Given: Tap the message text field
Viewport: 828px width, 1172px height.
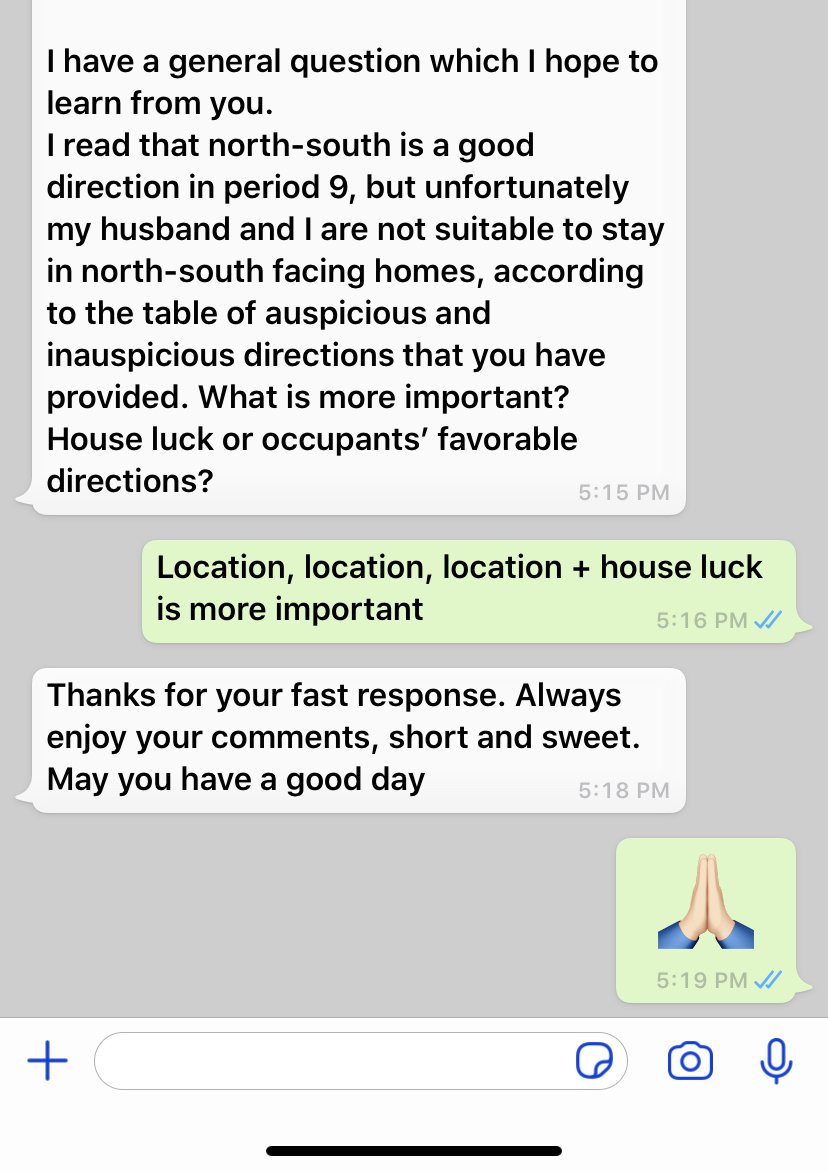Looking at the screenshot, I should pyautogui.click(x=330, y=1061).
